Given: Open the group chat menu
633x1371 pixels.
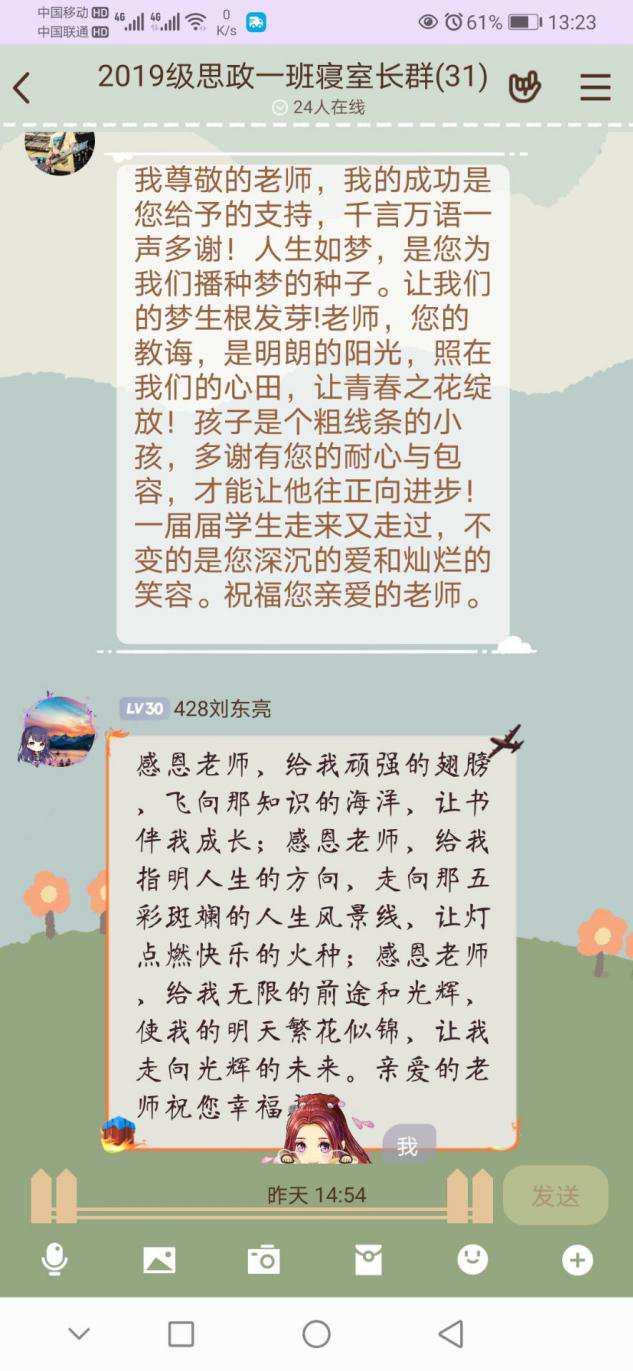Looking at the screenshot, I should coord(595,88).
